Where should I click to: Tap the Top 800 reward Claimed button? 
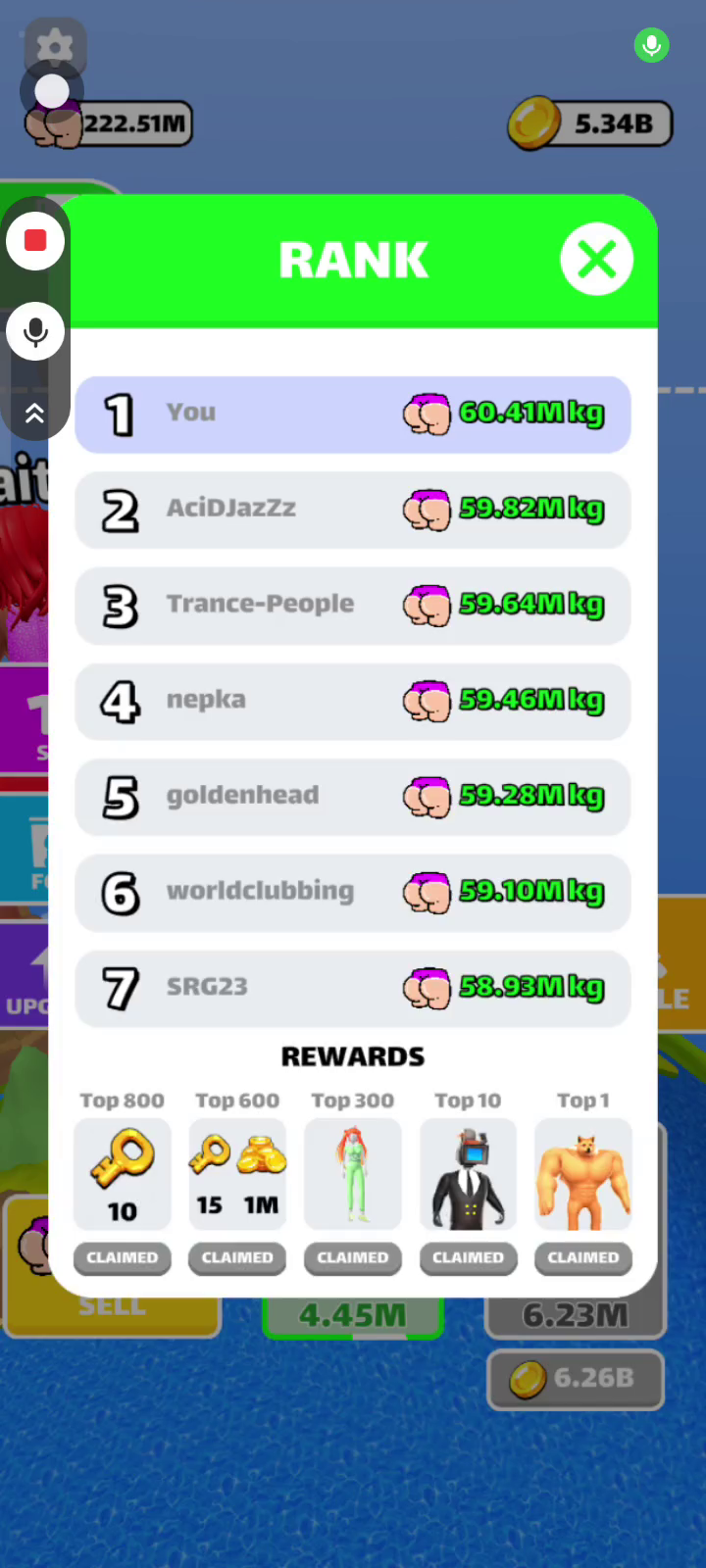tap(123, 1257)
